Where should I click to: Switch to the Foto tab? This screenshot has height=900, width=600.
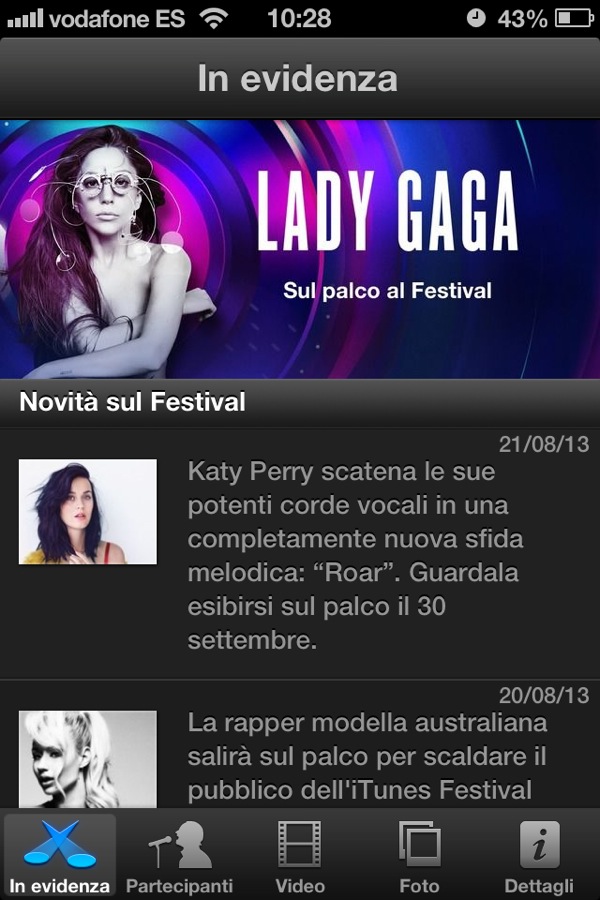point(419,856)
